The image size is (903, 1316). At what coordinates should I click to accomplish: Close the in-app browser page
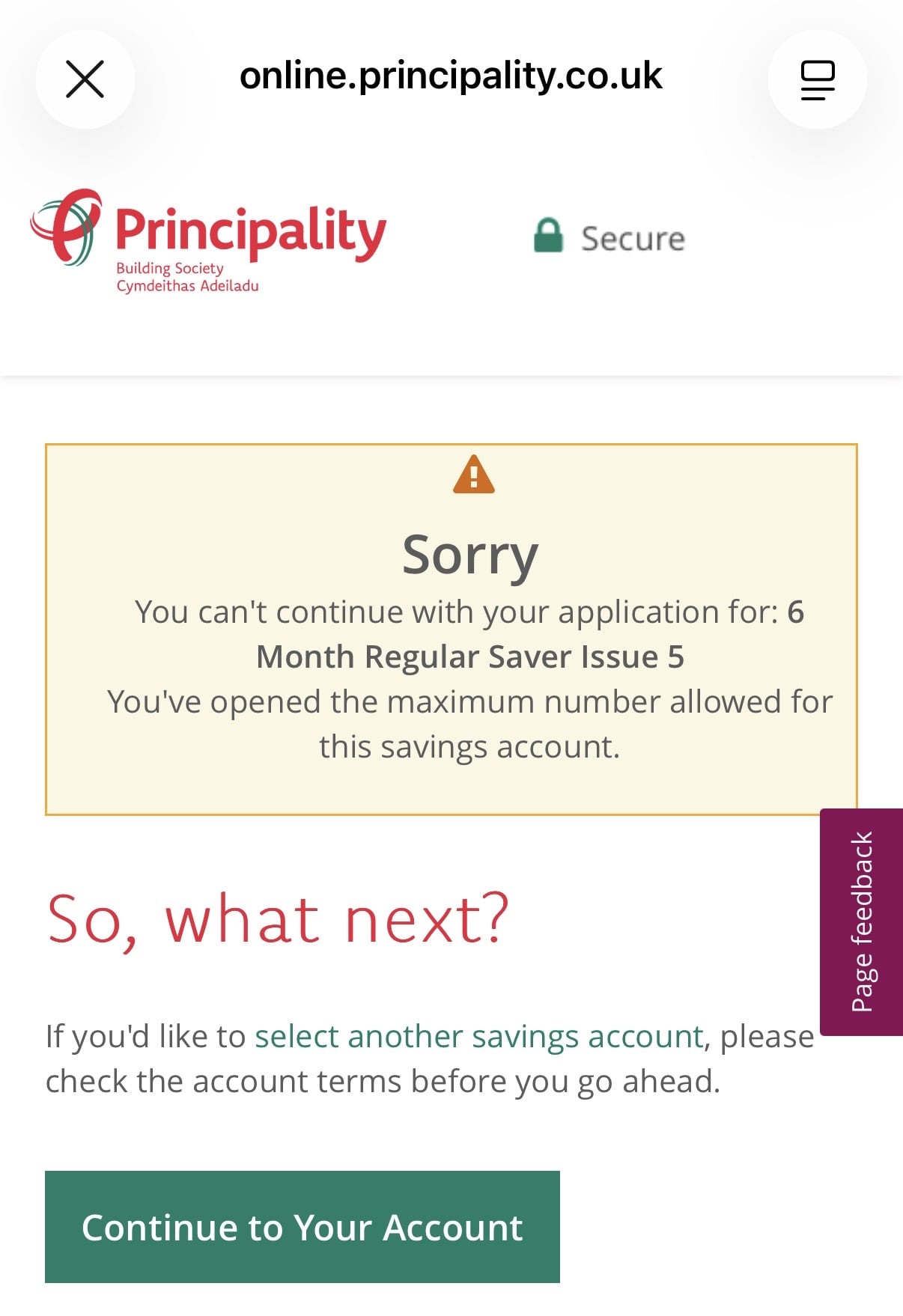point(85,79)
